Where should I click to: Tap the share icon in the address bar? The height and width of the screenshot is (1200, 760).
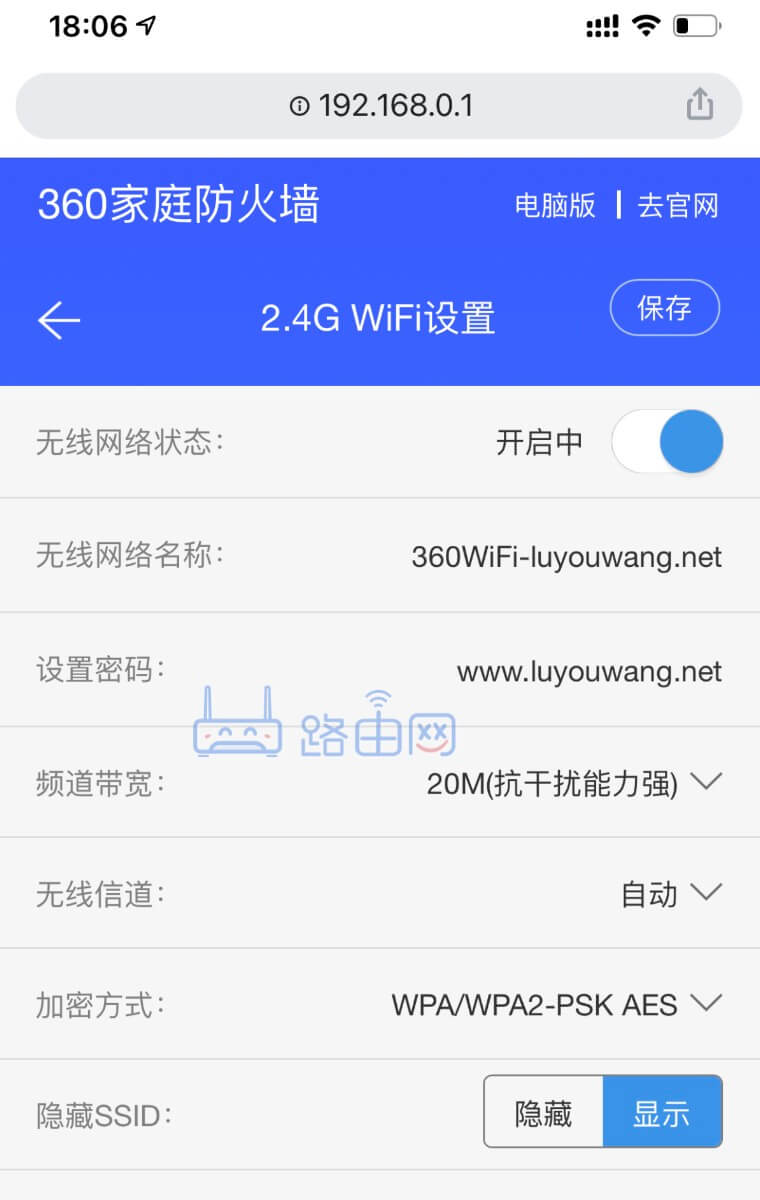click(x=700, y=104)
